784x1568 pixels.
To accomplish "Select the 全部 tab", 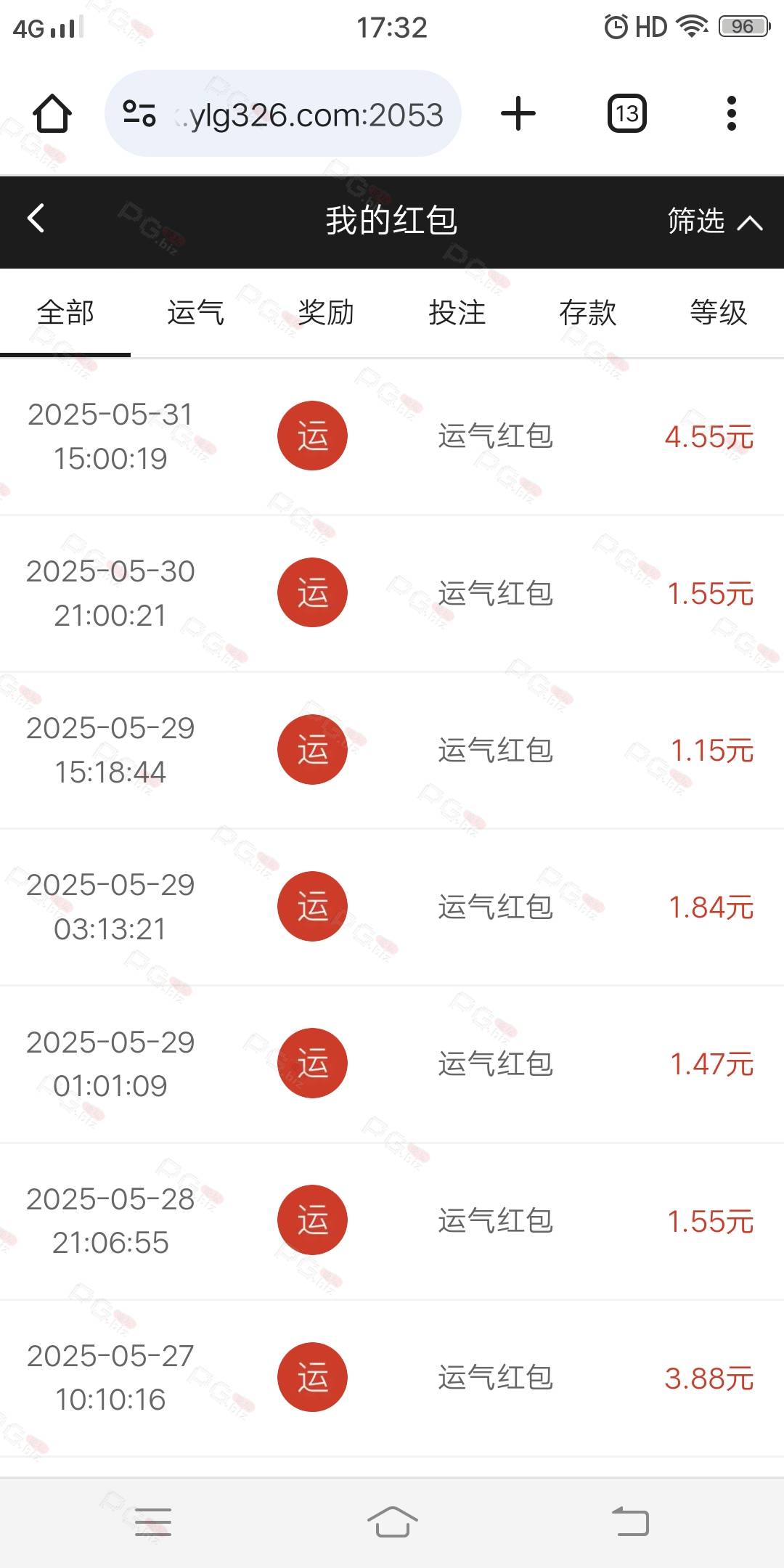I will coord(65,313).
